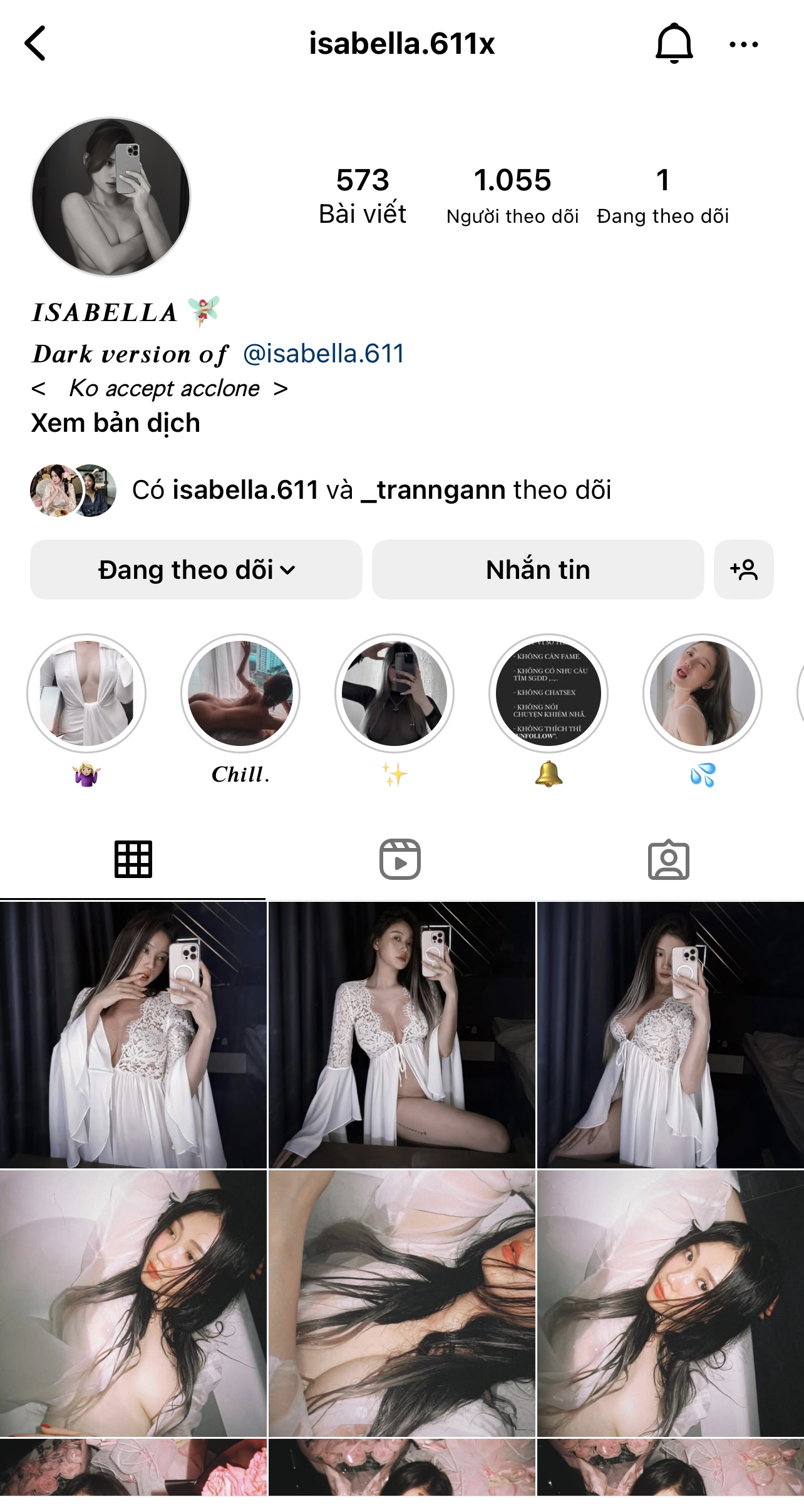Viewport: 804px width, 1512px height.
Task: Open the notifications bell
Action: pyautogui.click(x=674, y=43)
